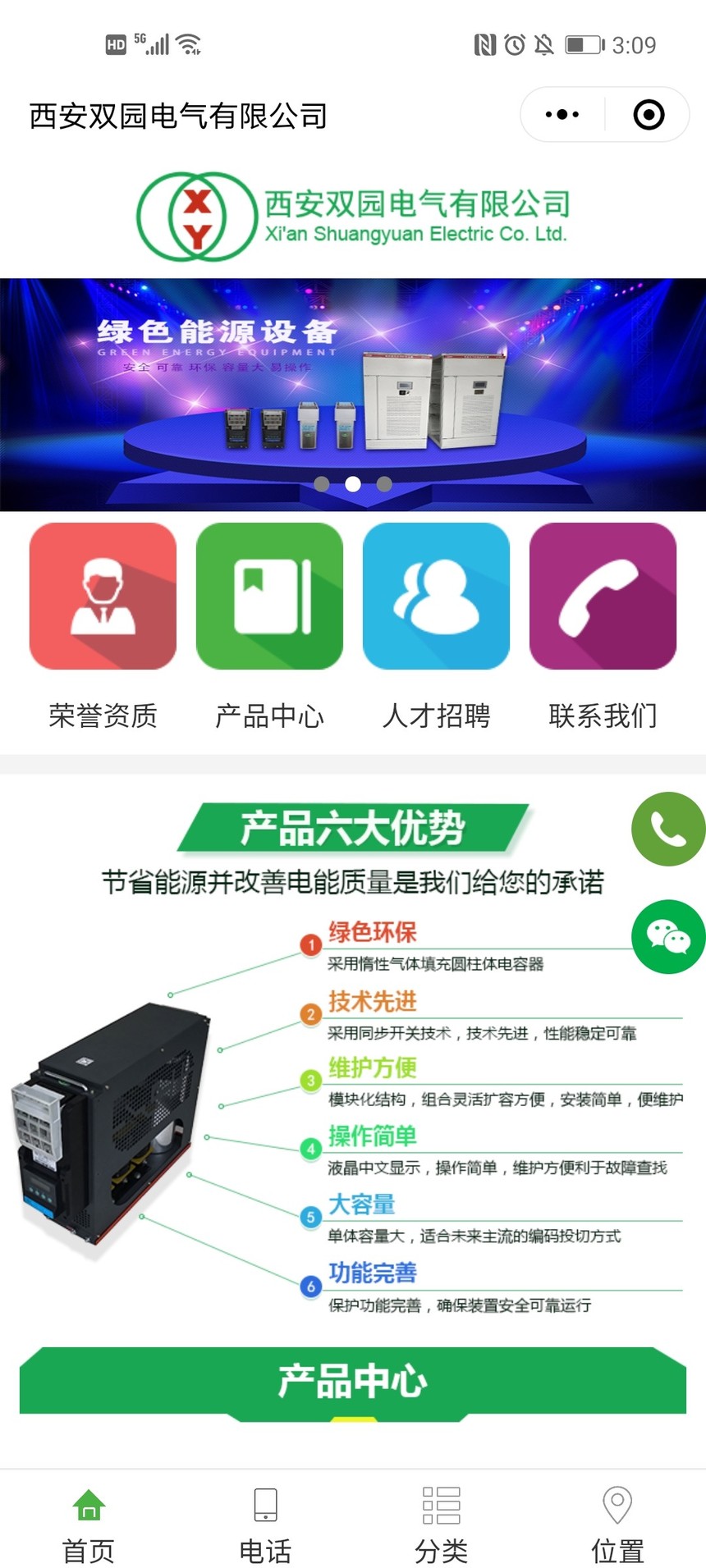The height and width of the screenshot is (1568, 706).
Task: Switch to the 分类 tab
Action: (441, 1525)
